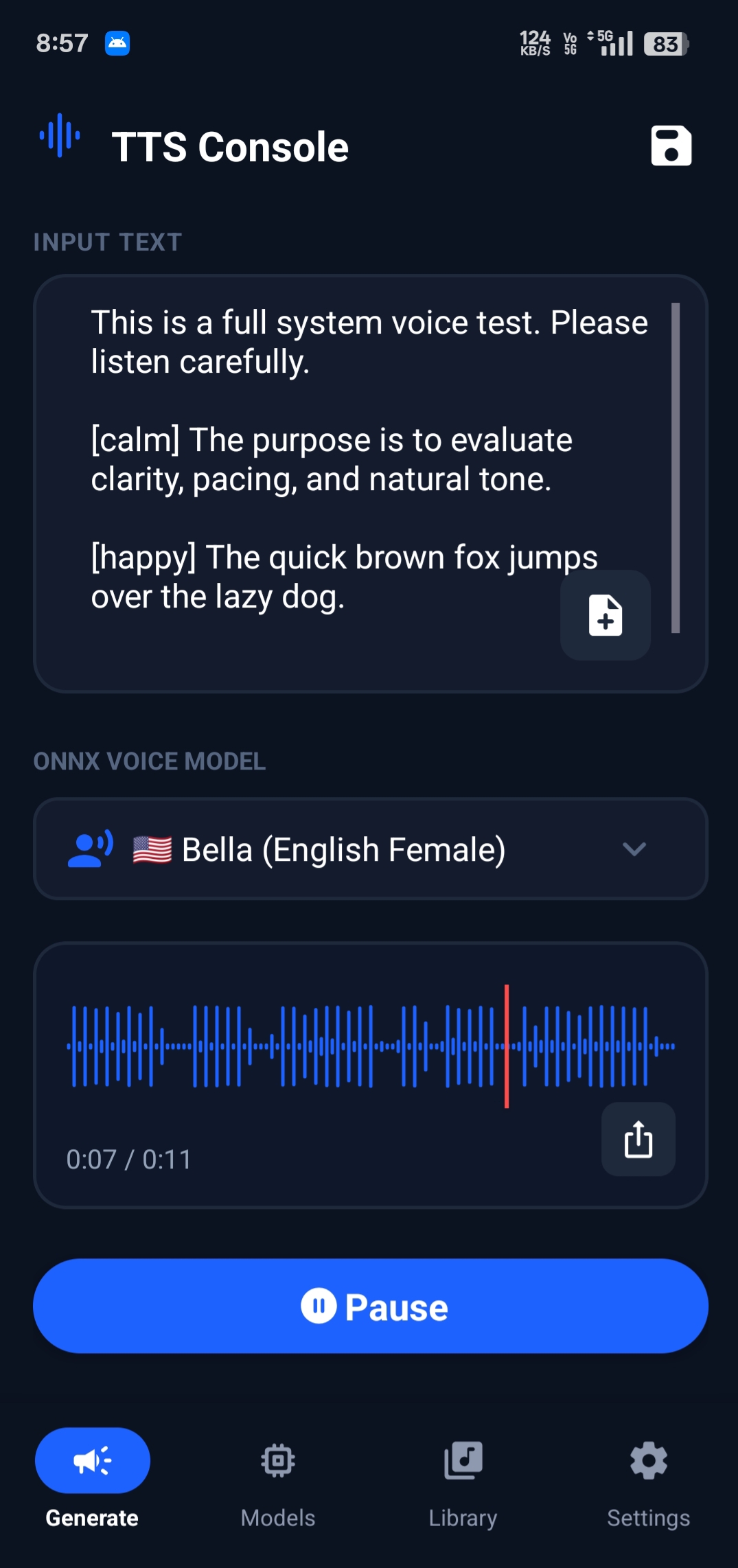Share the generated audio

[x=638, y=1139]
